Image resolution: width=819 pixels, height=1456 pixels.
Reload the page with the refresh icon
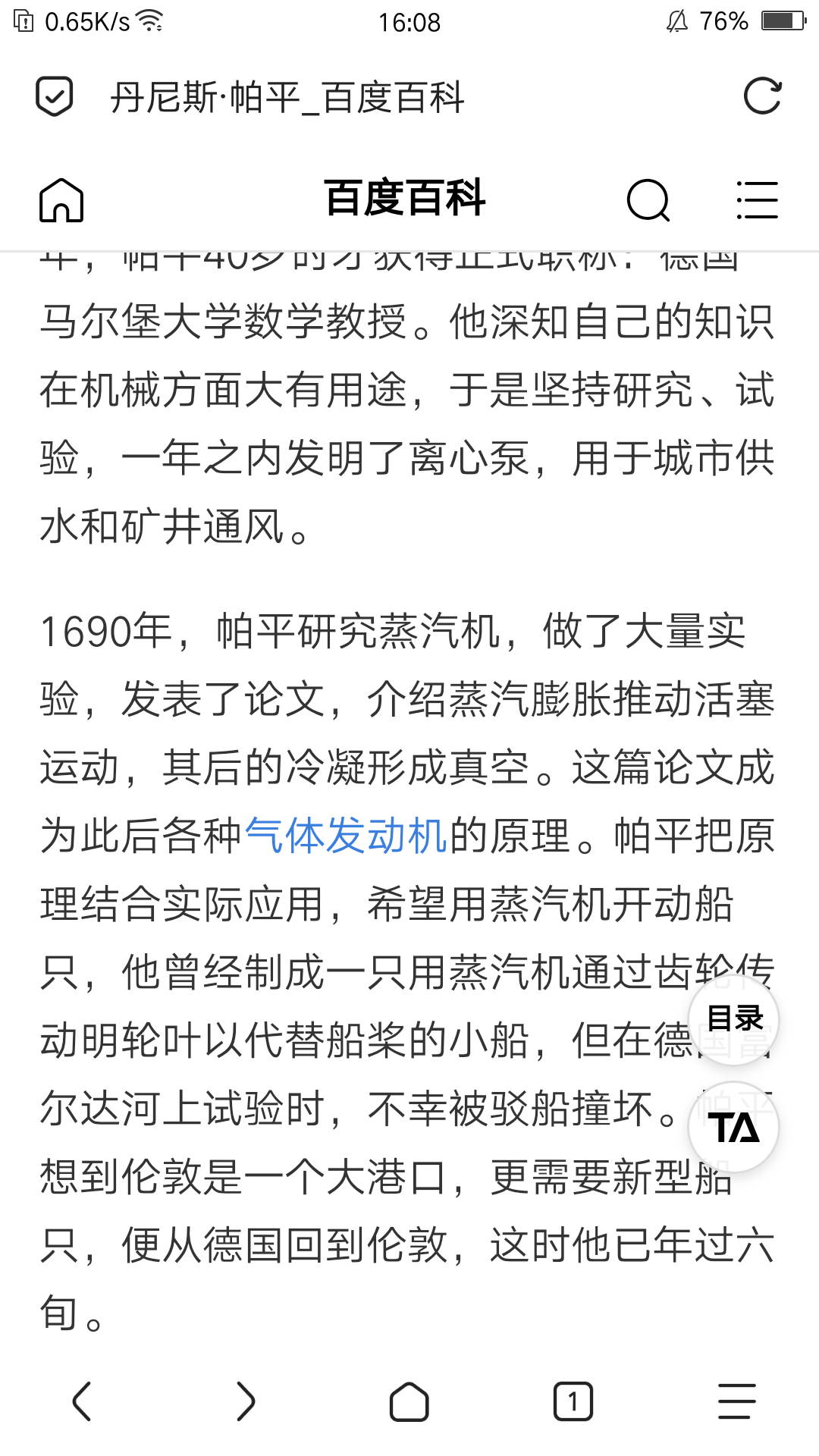(x=761, y=96)
